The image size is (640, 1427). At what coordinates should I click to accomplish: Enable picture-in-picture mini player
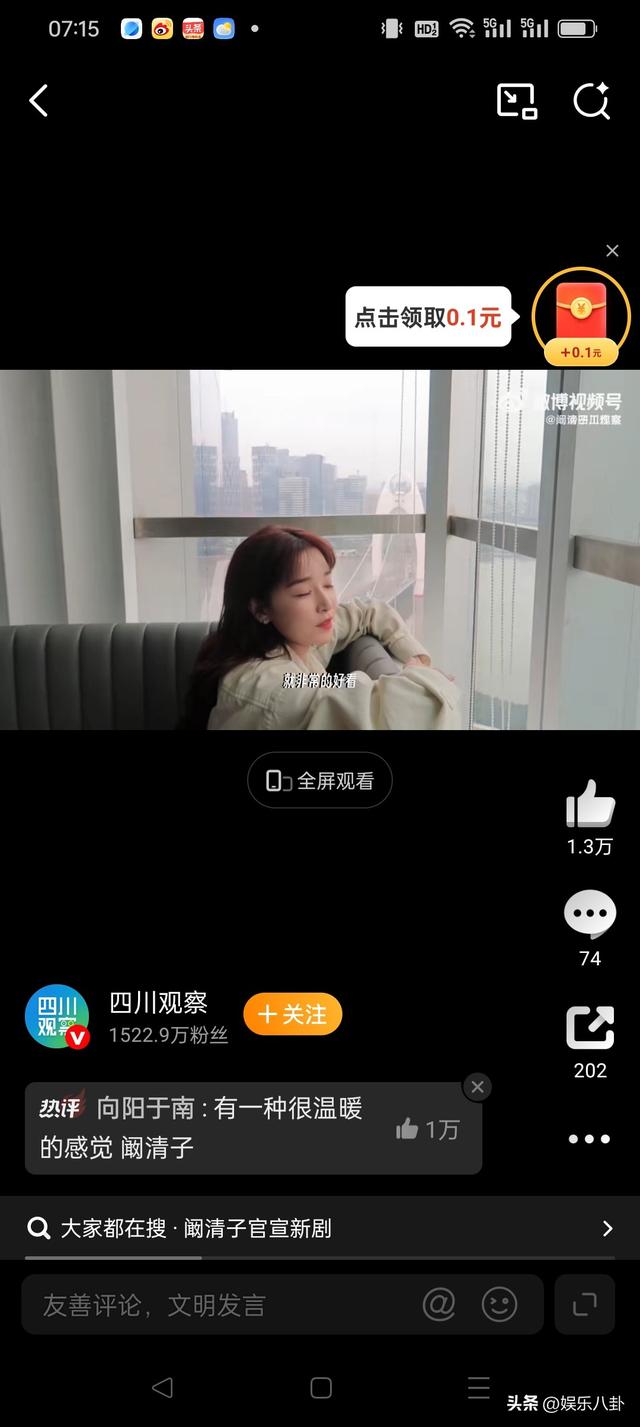click(x=517, y=101)
